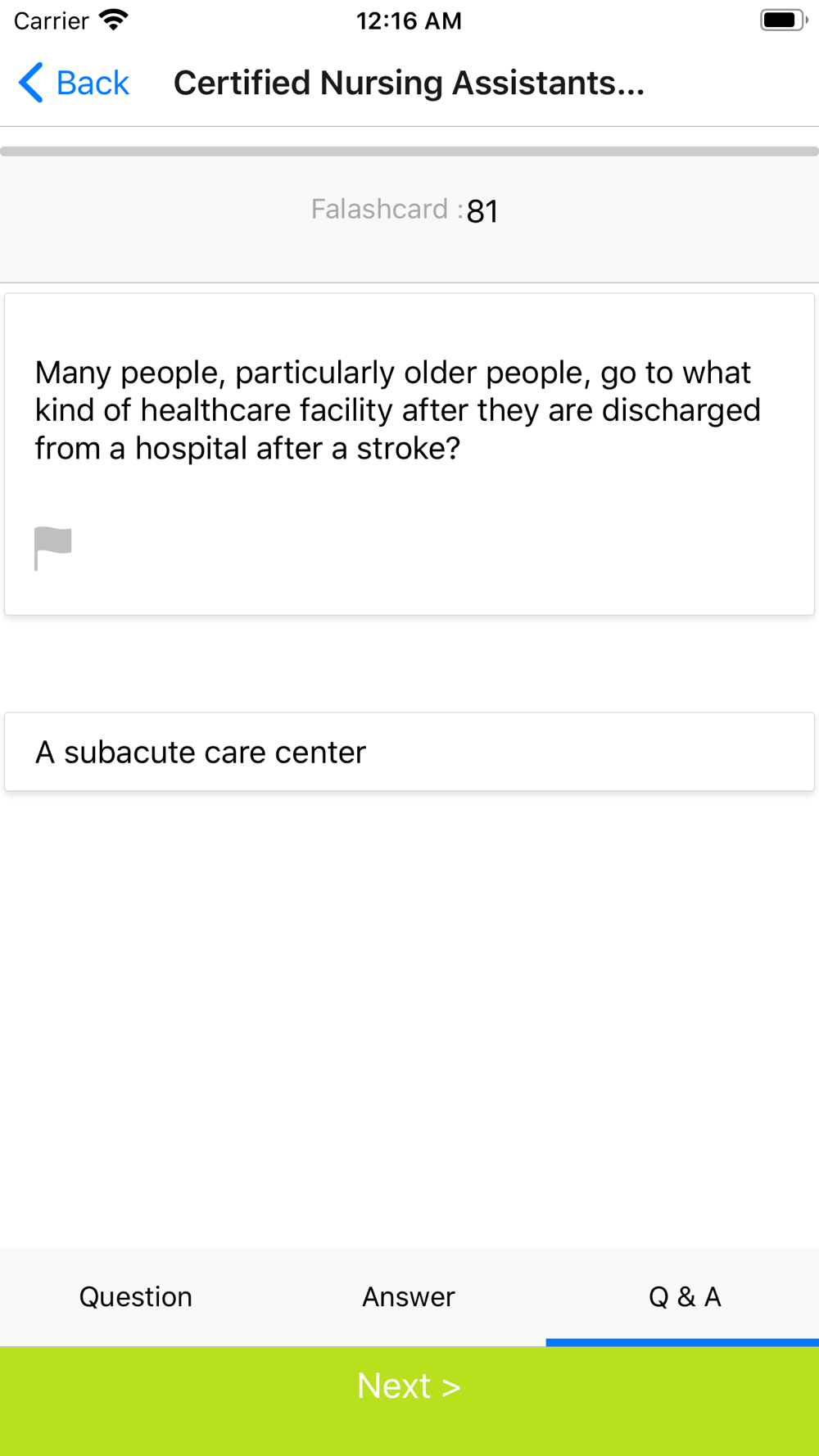Go to the next flashcard
This screenshot has width=819, height=1456.
409,1401
